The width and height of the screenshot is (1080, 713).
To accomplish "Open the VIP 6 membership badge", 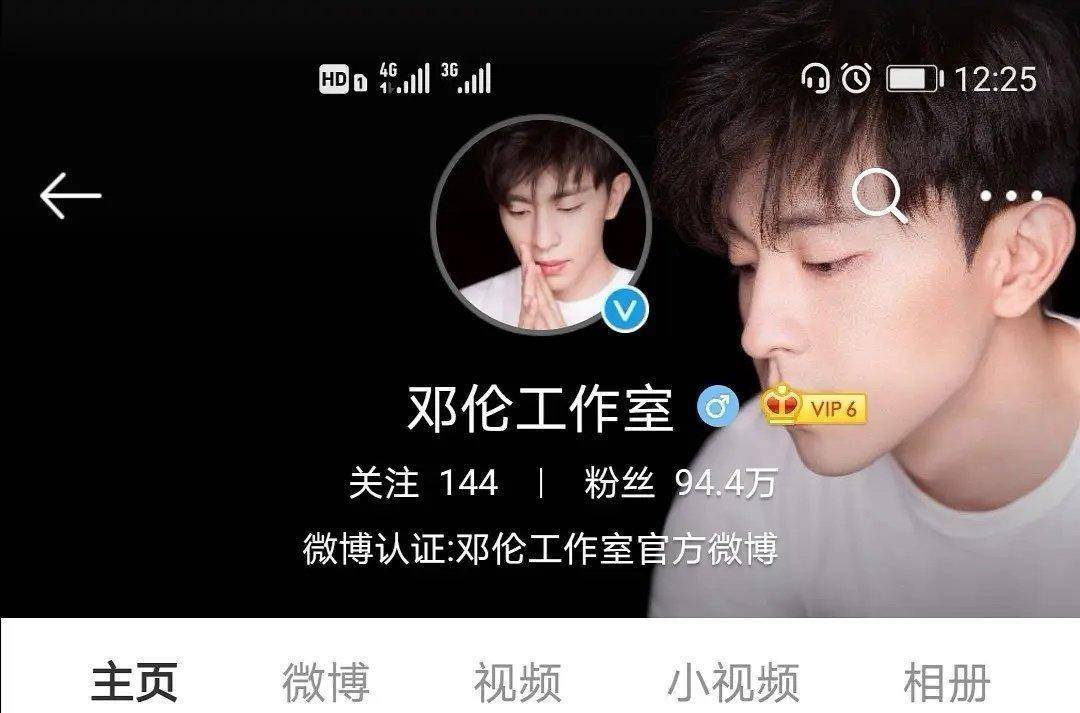I will click(814, 407).
